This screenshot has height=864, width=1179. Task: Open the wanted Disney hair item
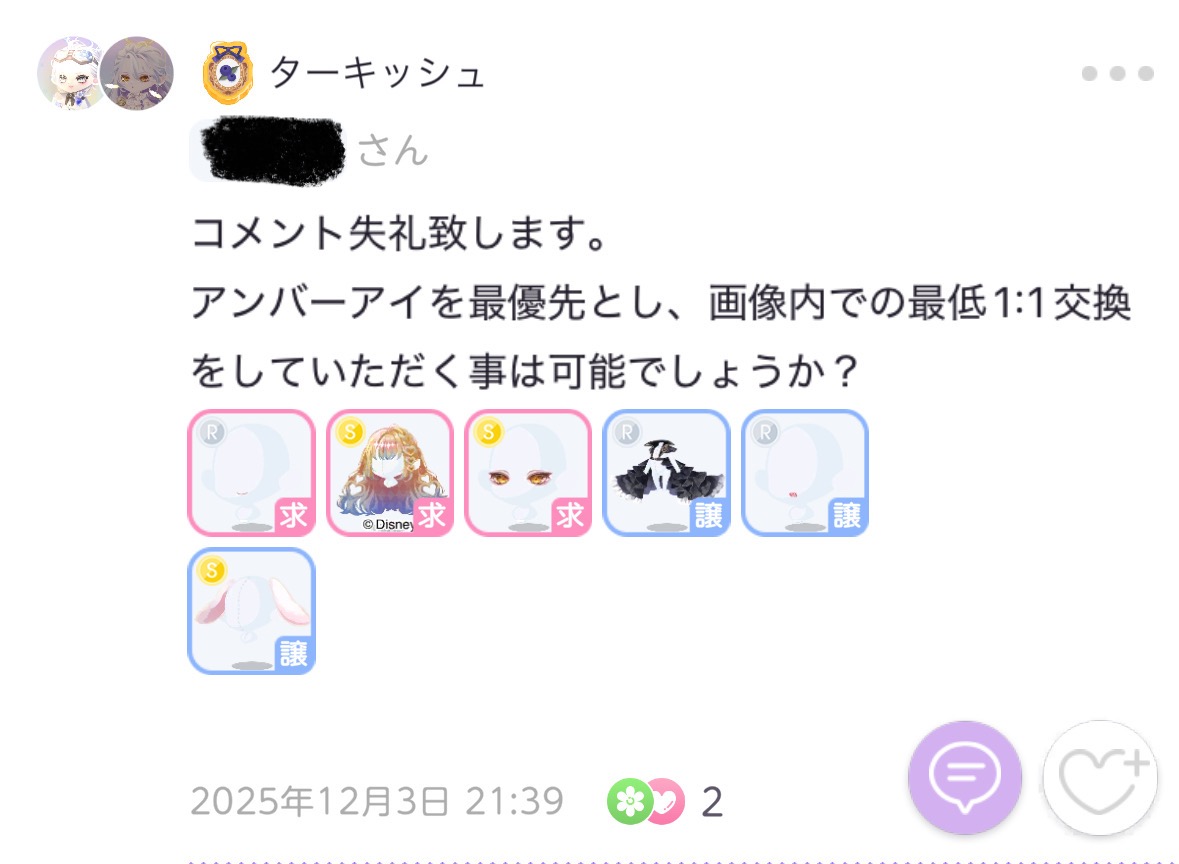click(x=390, y=473)
